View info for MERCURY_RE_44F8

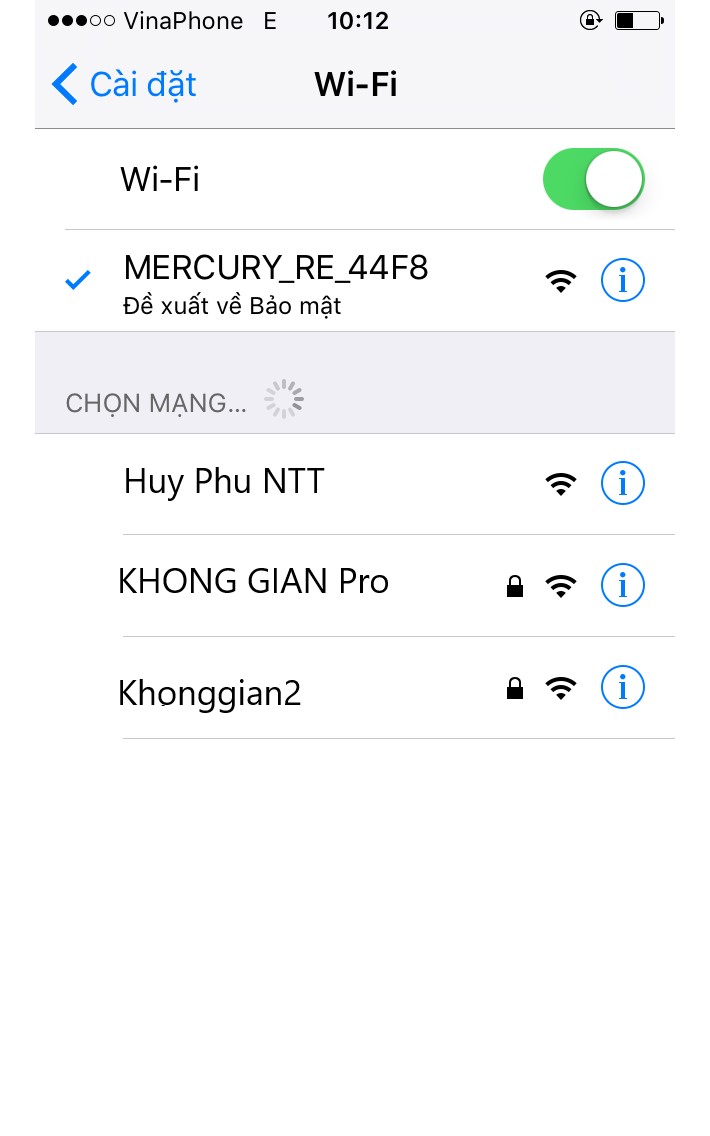tap(623, 281)
